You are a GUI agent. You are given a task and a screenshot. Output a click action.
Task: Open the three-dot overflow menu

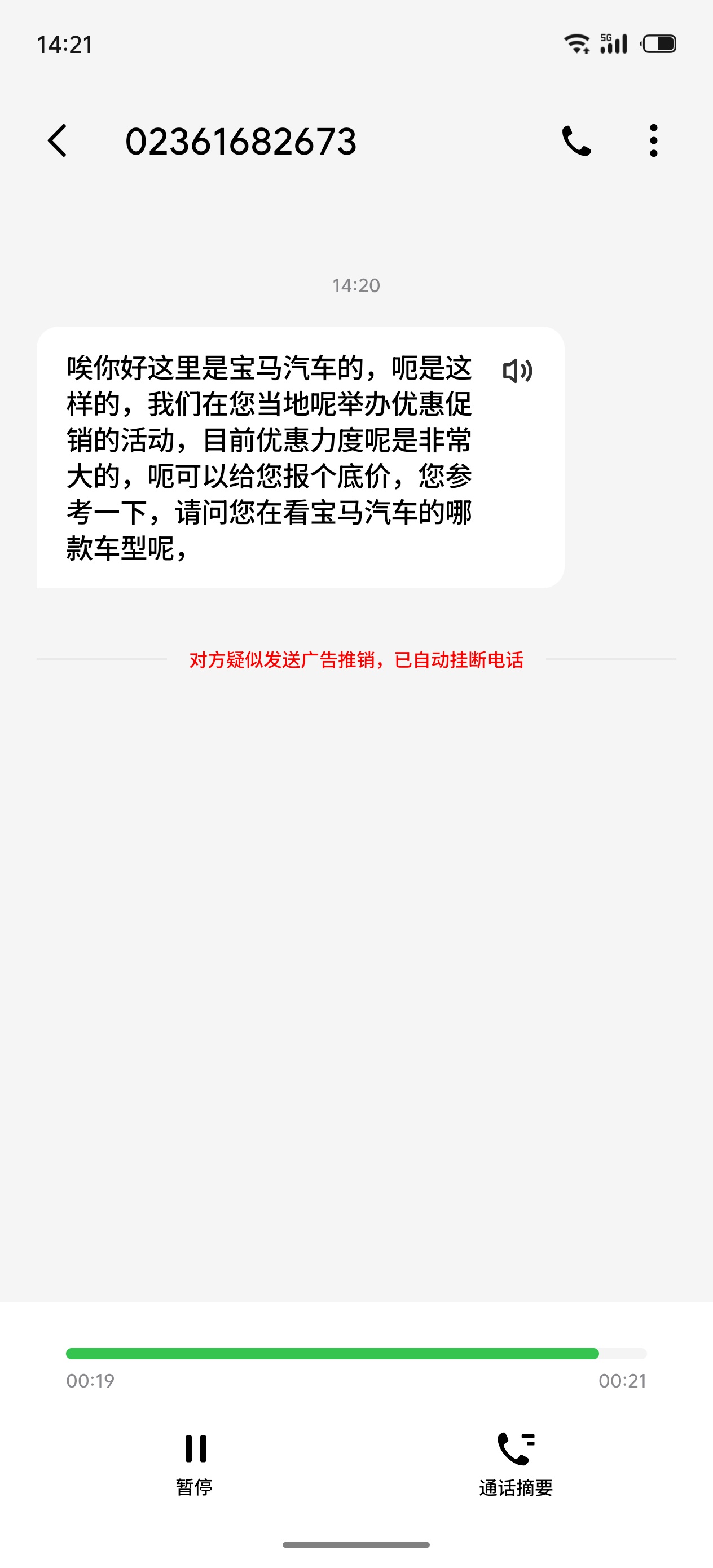coord(653,141)
